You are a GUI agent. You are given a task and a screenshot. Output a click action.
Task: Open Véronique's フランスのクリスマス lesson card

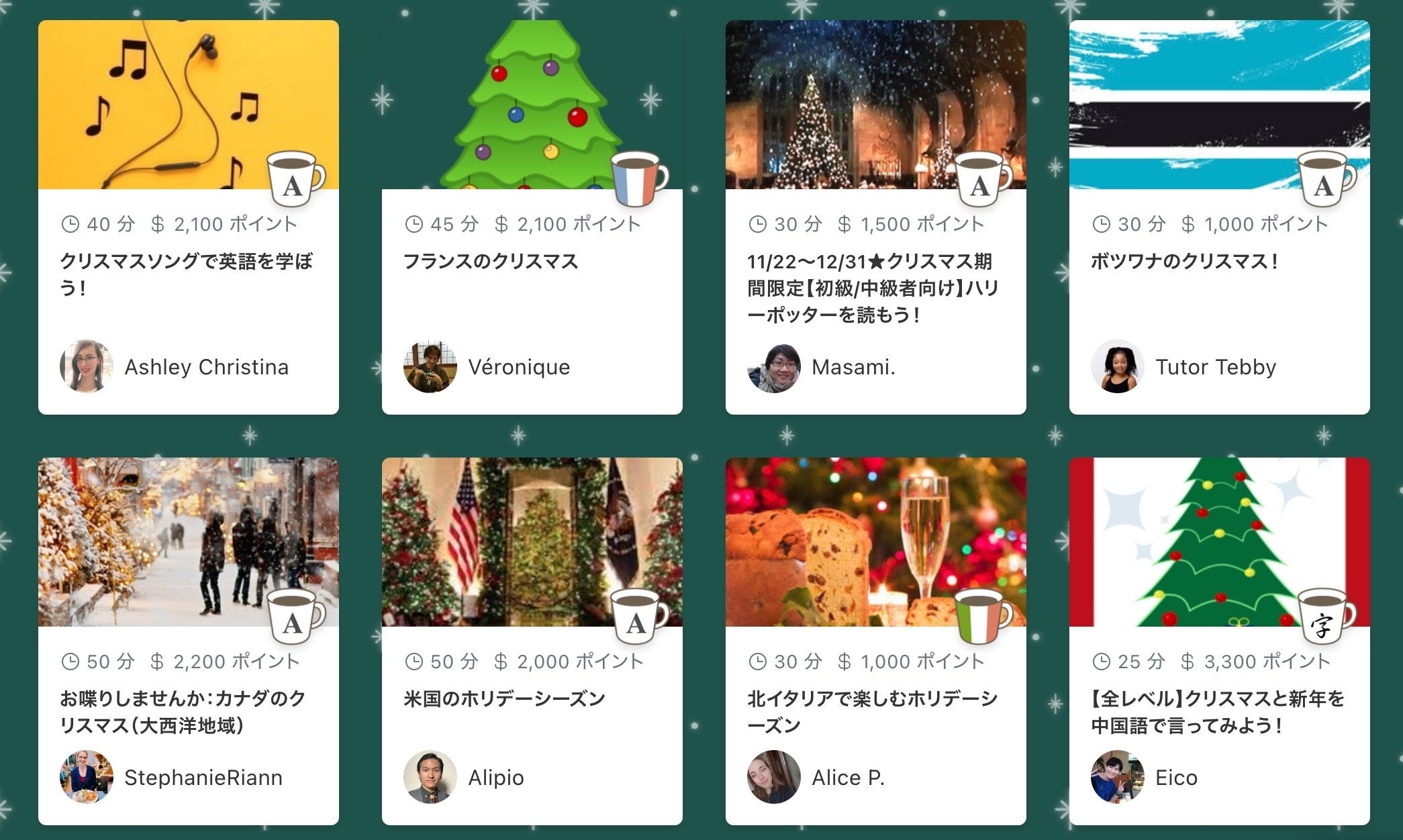(490, 262)
